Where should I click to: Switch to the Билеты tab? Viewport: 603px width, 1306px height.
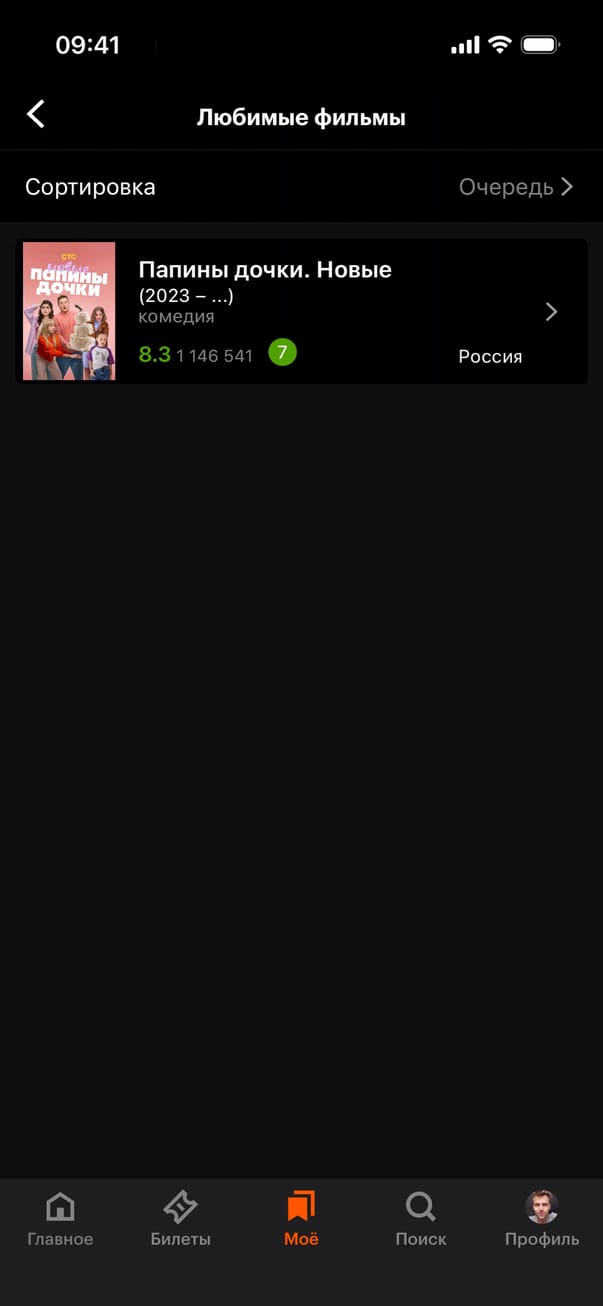tap(180, 1219)
